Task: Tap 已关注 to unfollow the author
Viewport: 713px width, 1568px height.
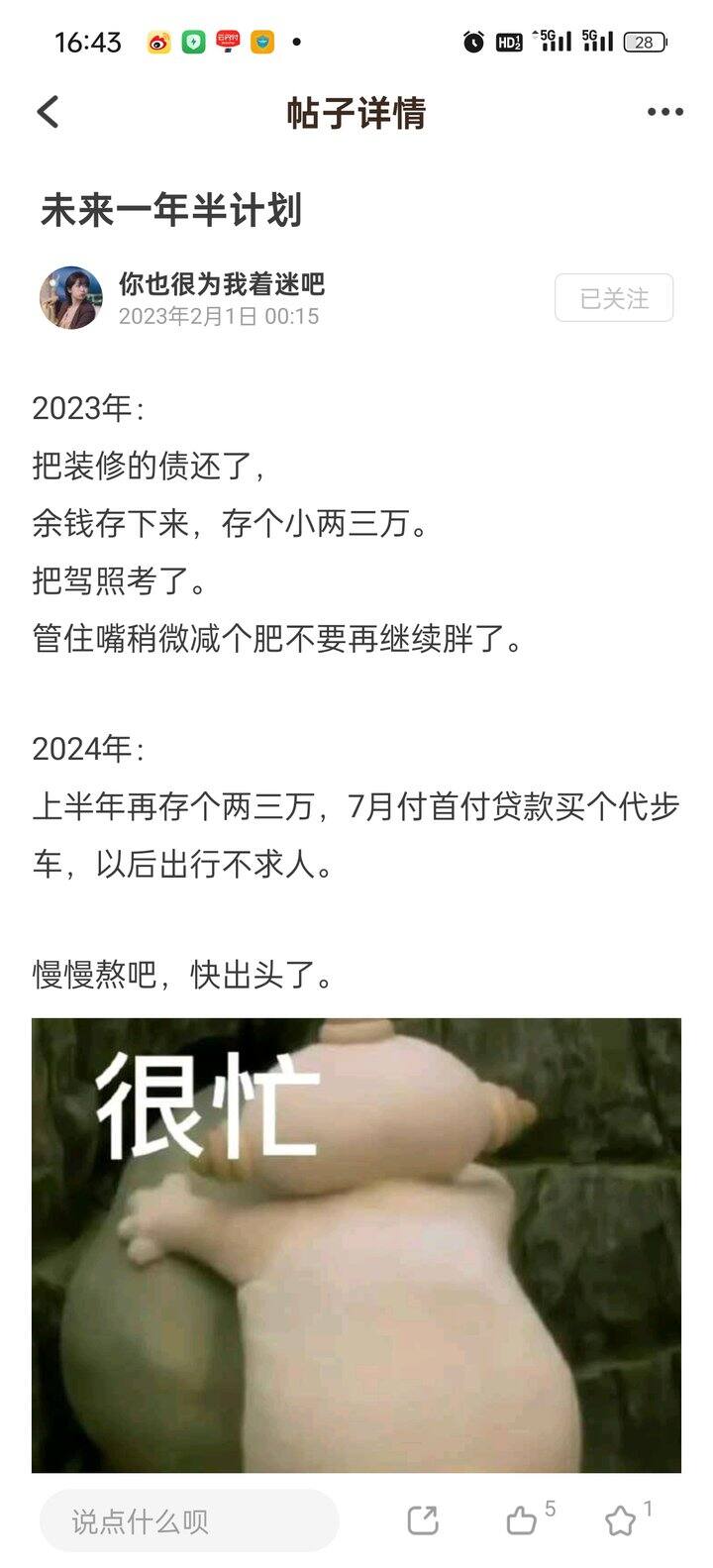Action: click(613, 298)
